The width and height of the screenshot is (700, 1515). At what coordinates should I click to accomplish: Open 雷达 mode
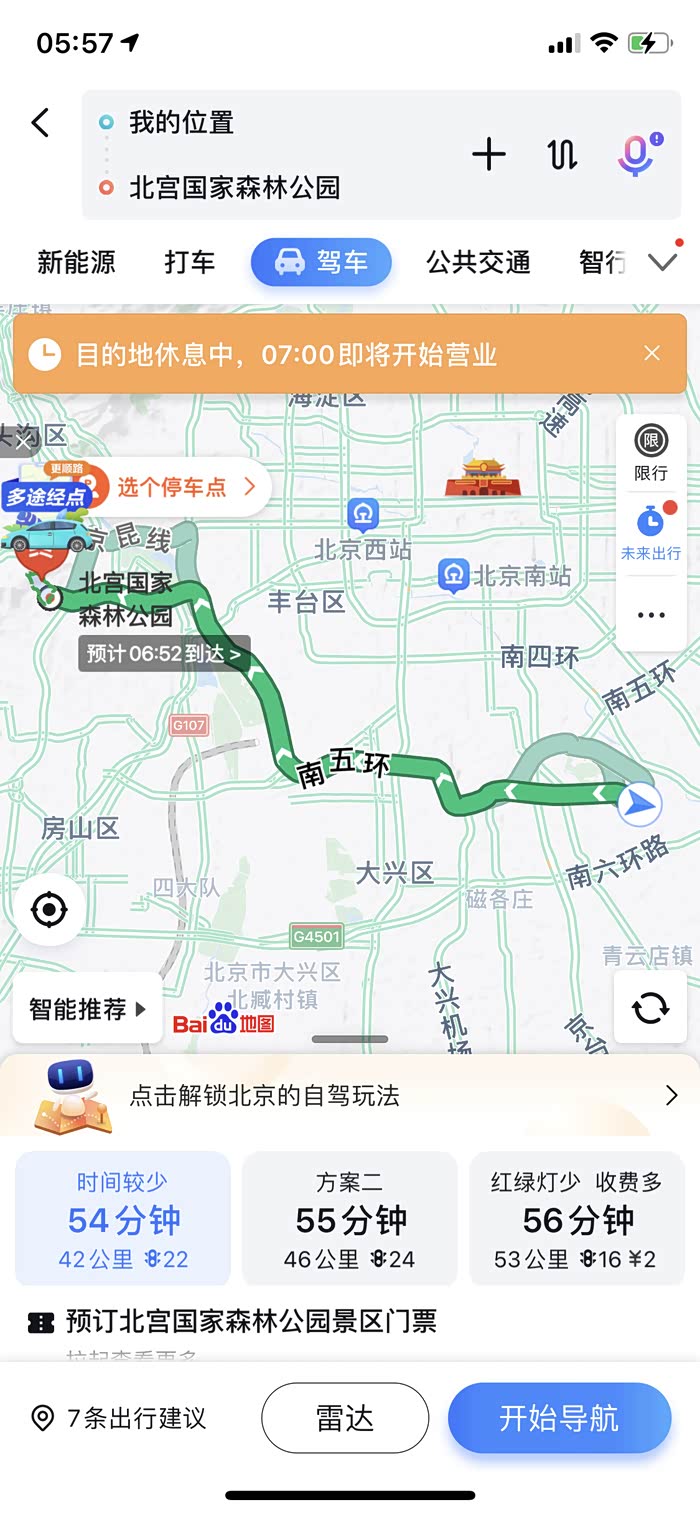[x=345, y=1418]
